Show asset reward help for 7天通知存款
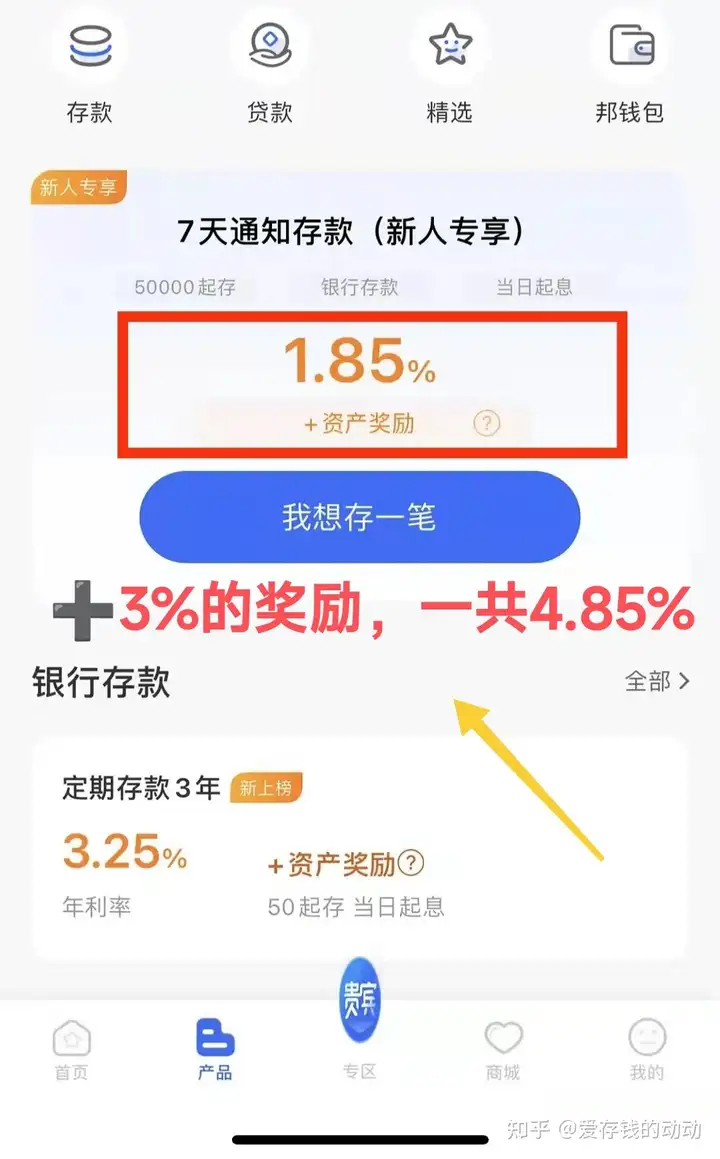The height and width of the screenshot is (1159, 720). [x=486, y=424]
